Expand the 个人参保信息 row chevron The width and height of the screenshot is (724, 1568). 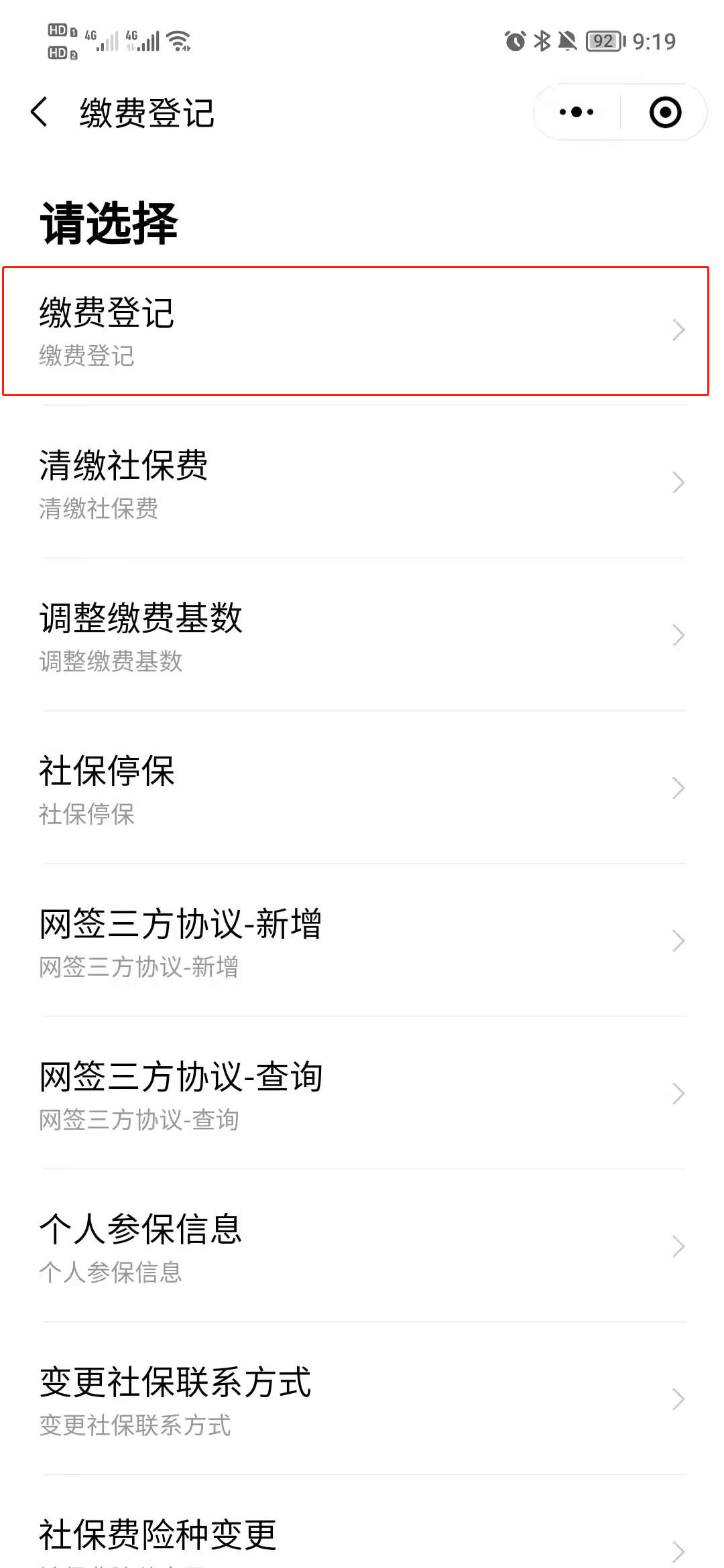677,1245
